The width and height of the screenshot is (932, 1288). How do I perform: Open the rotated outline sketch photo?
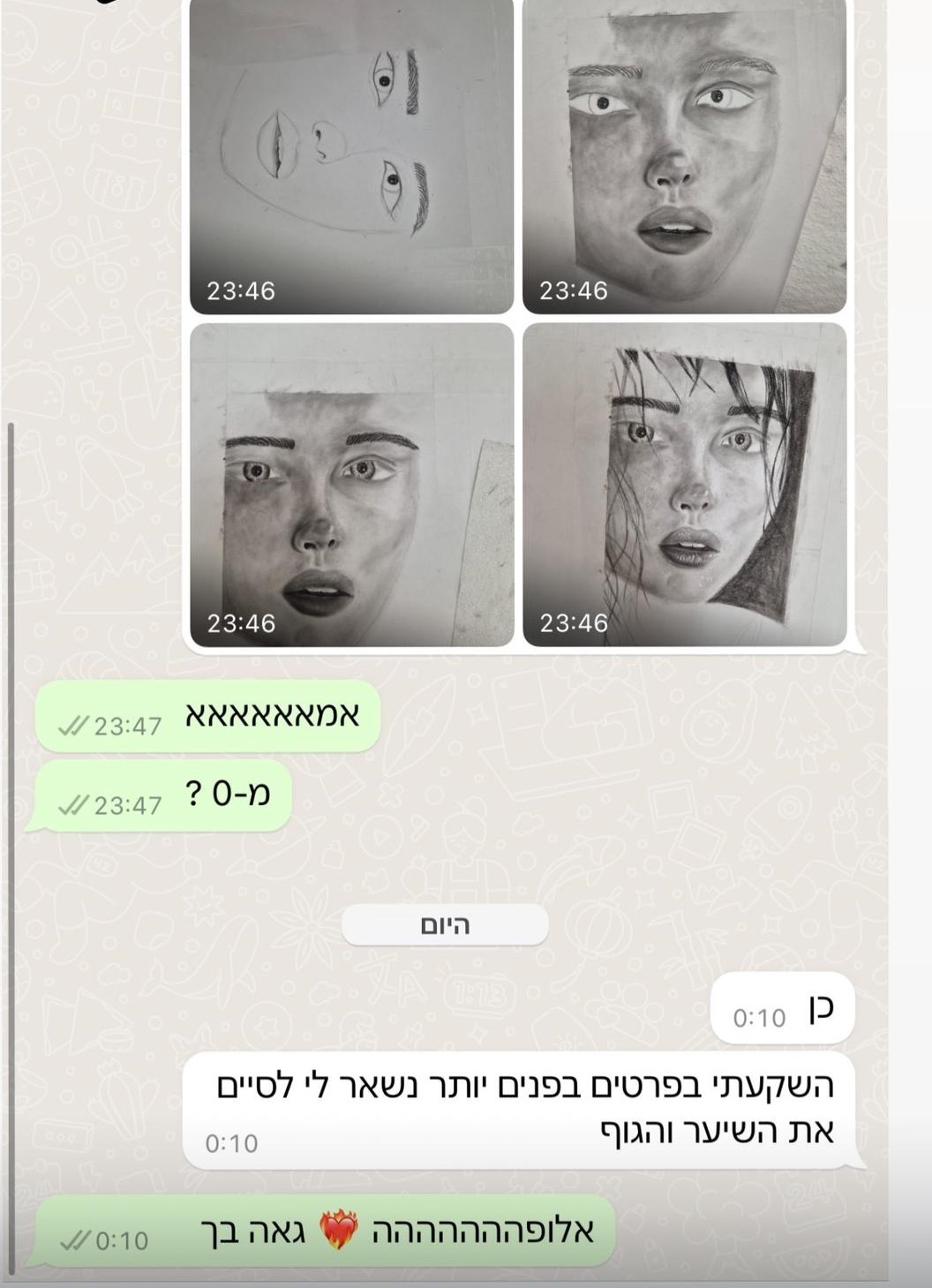351,154
